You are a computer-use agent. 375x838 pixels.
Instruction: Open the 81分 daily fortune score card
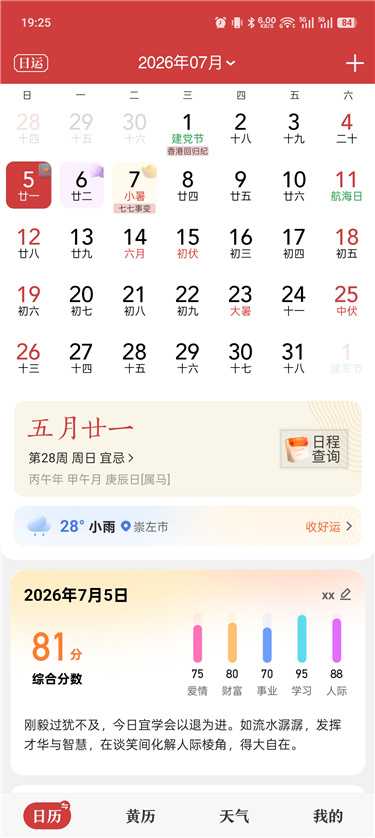(x=188, y=672)
